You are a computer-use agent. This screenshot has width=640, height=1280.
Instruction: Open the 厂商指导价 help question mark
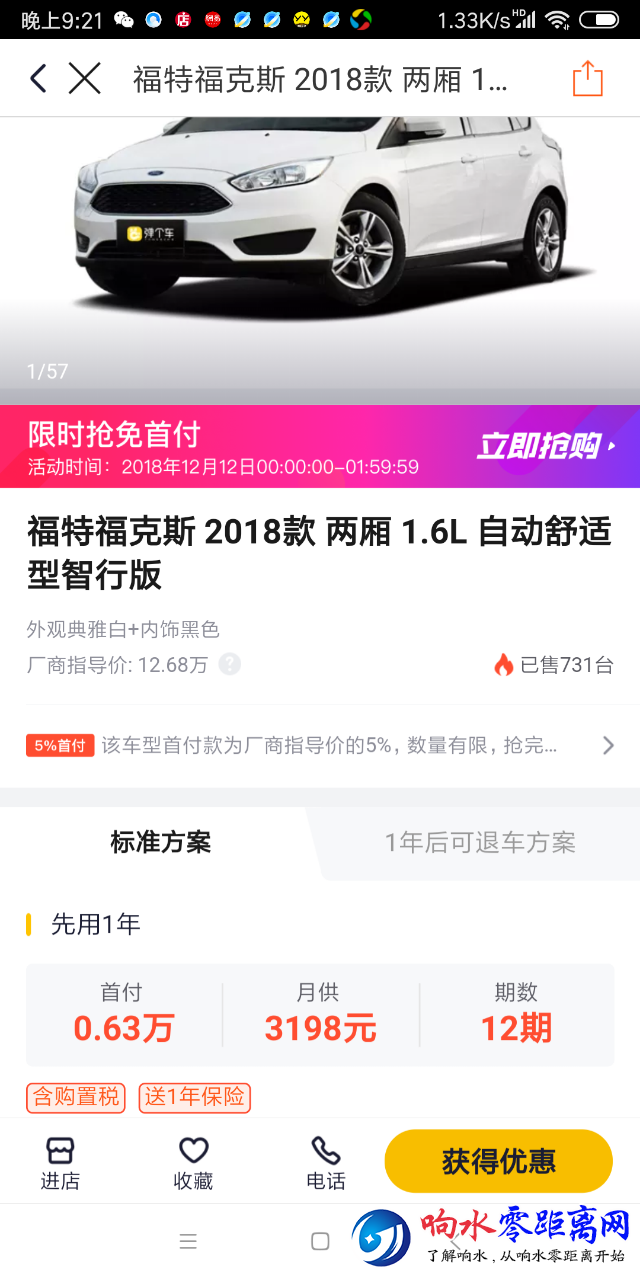coord(230,664)
